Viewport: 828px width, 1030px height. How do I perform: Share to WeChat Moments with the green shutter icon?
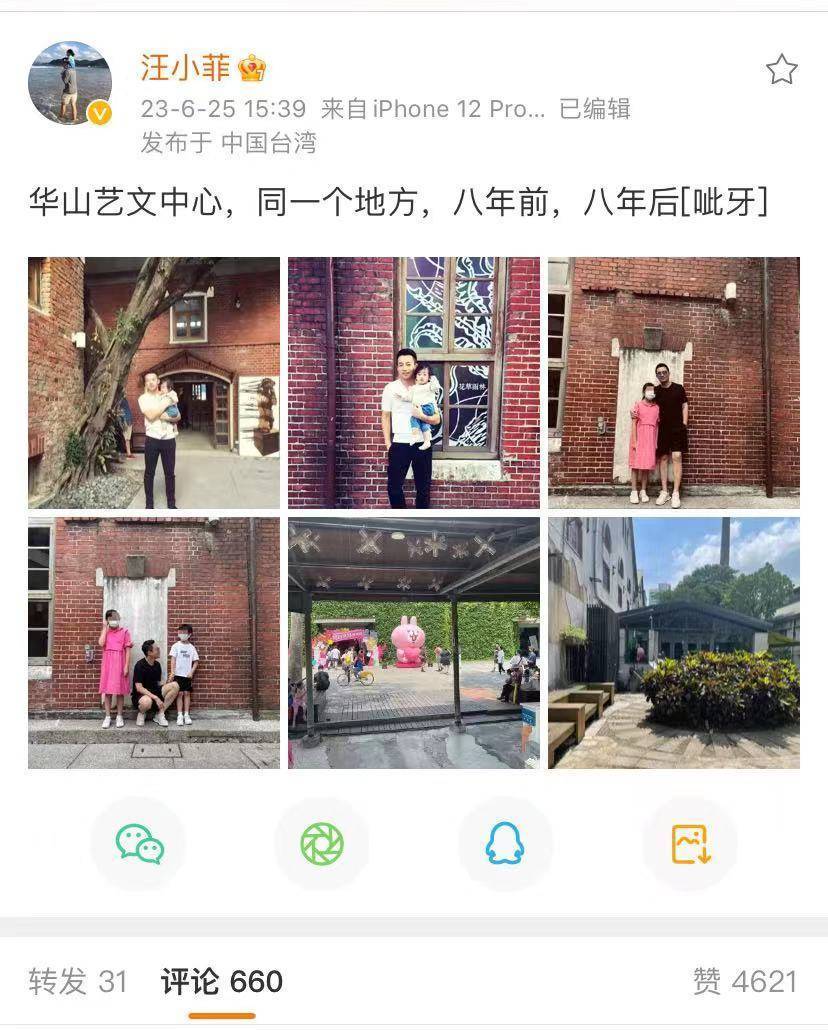(322, 844)
